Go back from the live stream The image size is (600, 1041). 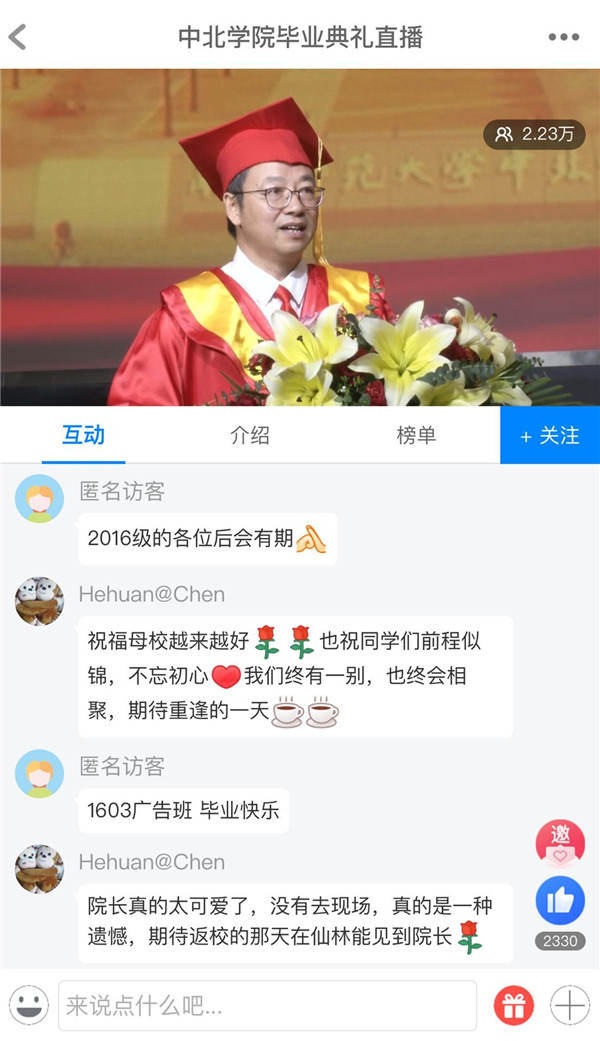coord(18,38)
